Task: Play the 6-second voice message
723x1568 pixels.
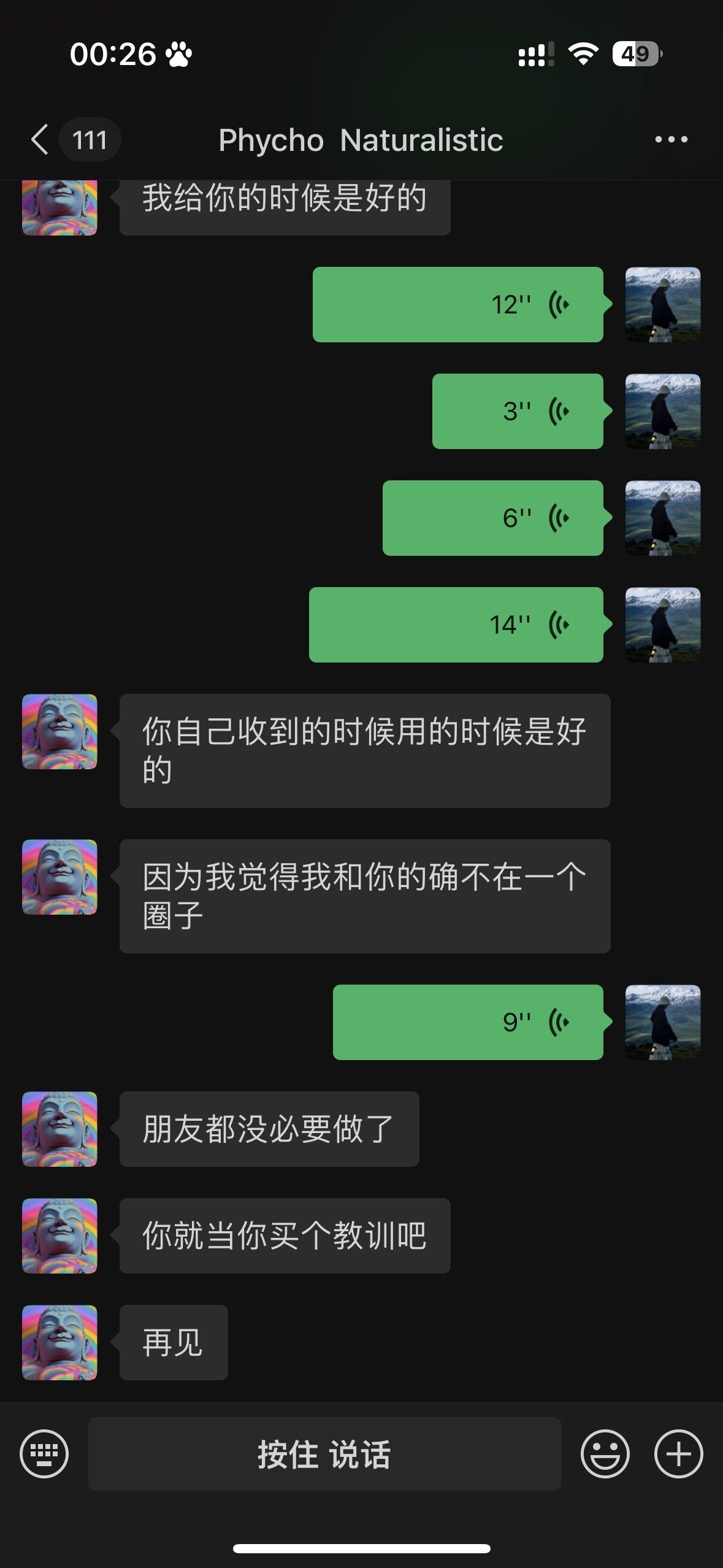Action: click(492, 518)
